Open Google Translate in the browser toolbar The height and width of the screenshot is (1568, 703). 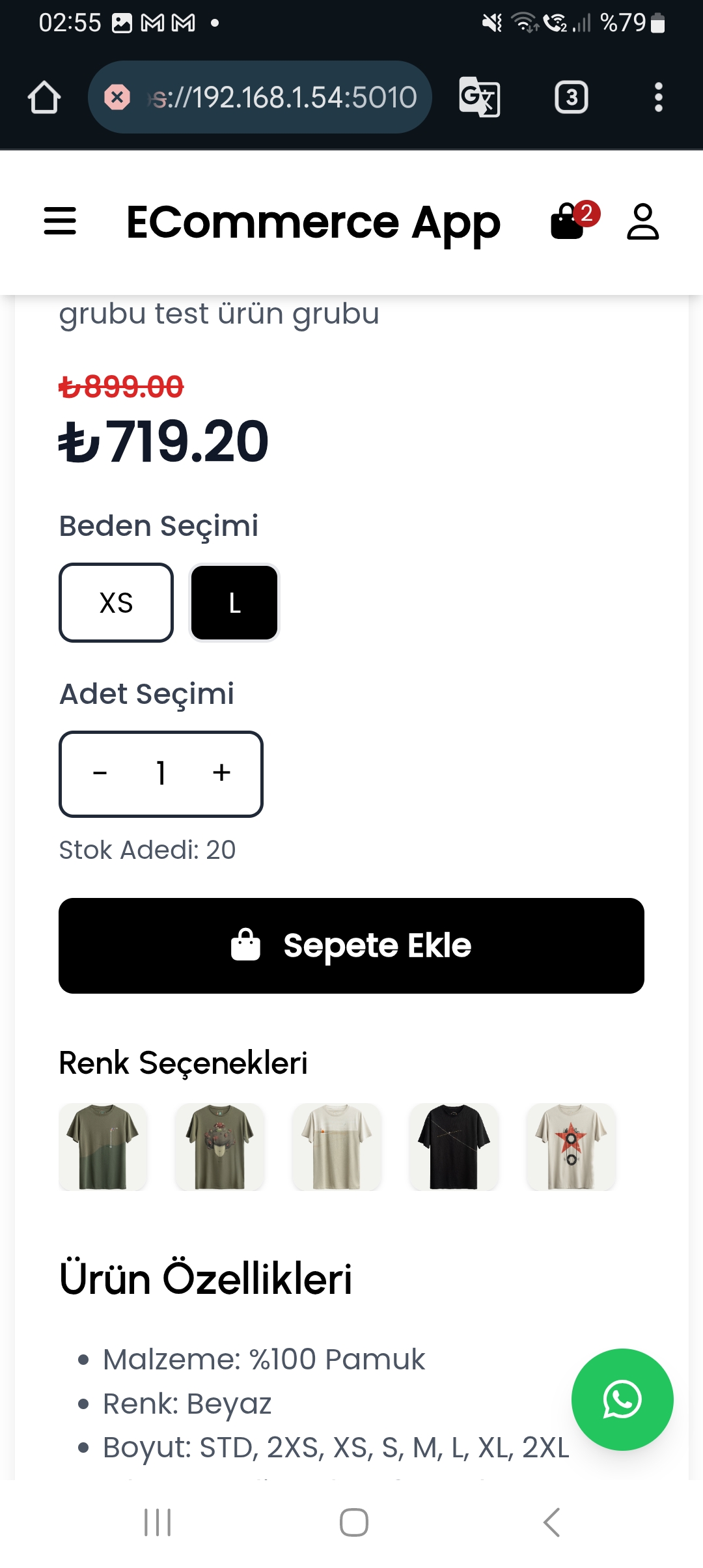480,96
